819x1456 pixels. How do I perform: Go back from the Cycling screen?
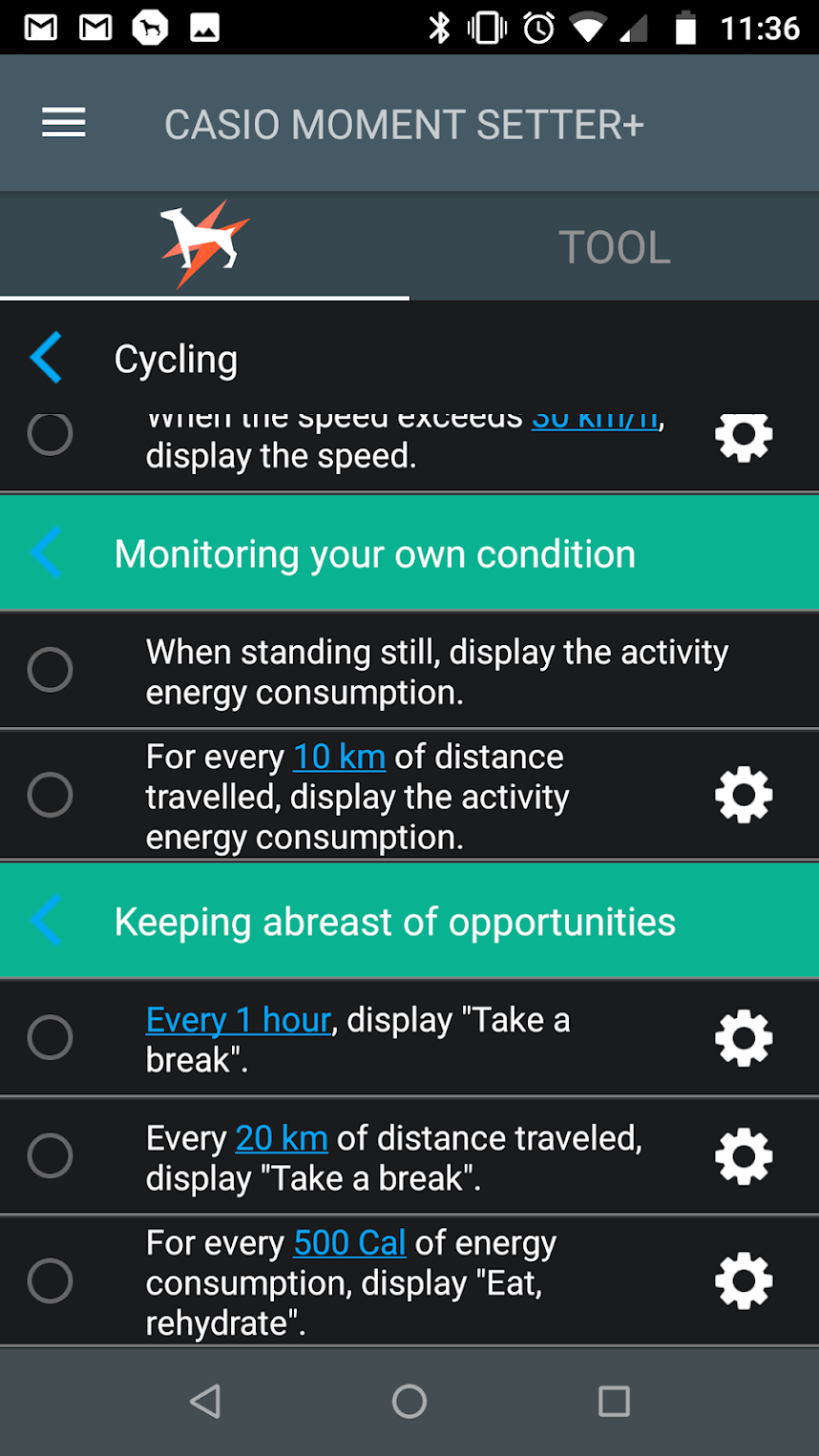point(46,358)
